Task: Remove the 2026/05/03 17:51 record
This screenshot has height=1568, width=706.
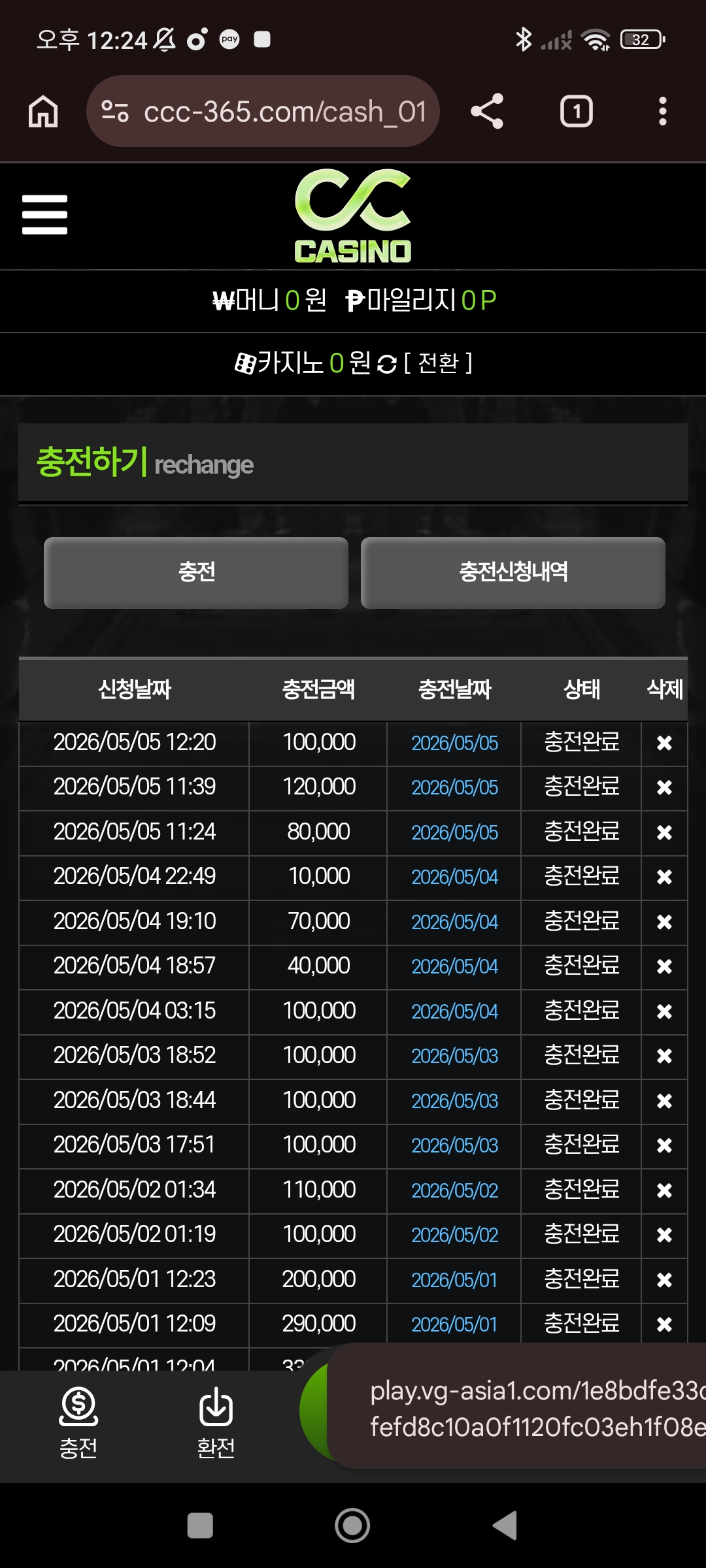Action: (x=664, y=1145)
